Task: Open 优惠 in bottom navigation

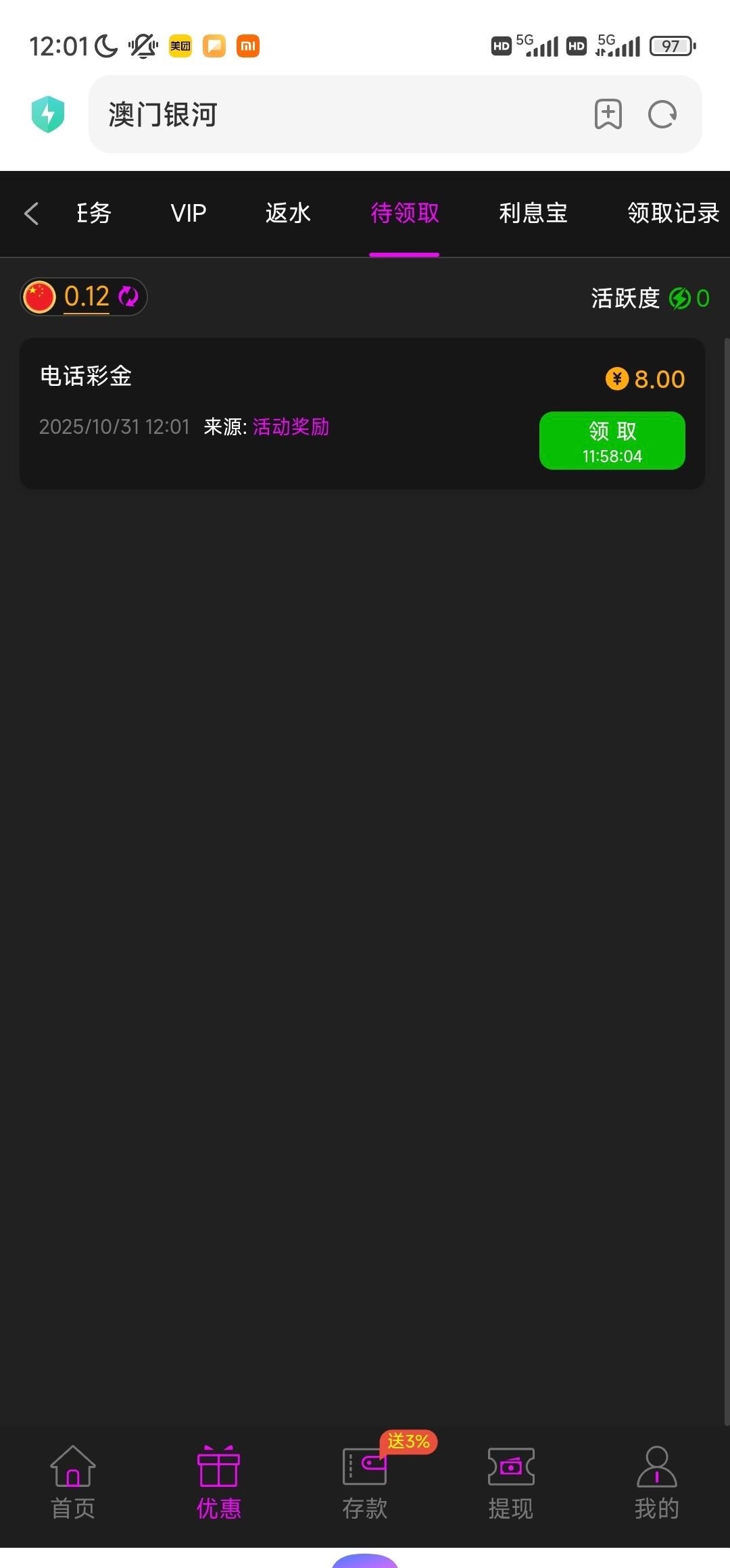Action: point(218,1483)
